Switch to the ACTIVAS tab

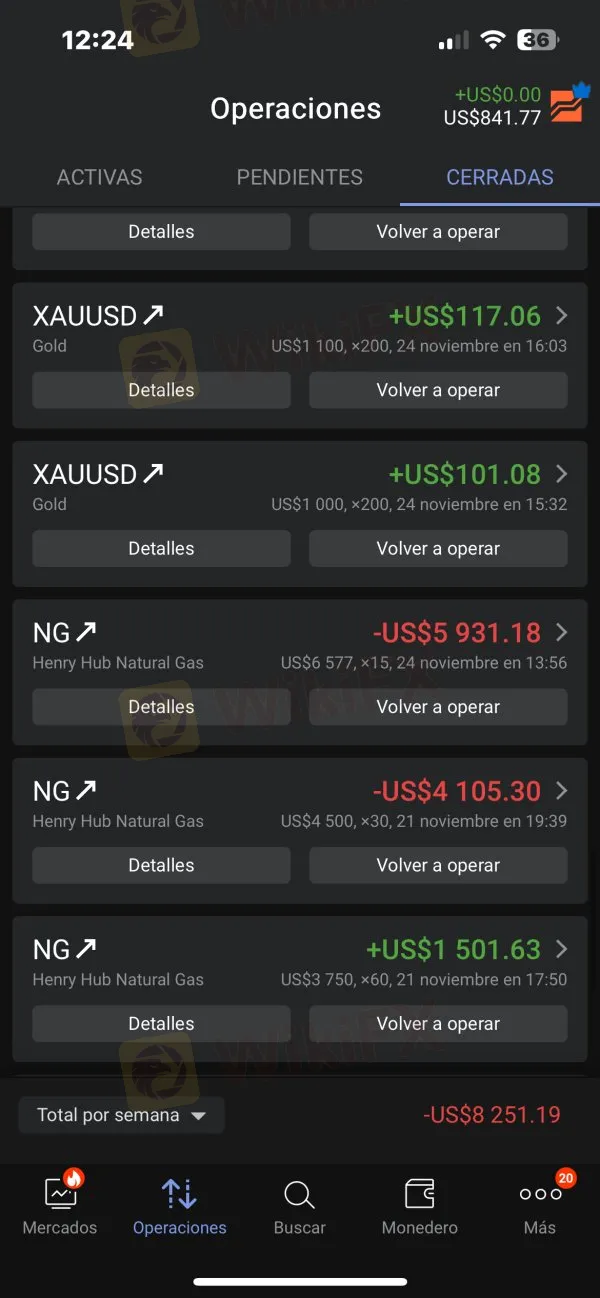(99, 177)
